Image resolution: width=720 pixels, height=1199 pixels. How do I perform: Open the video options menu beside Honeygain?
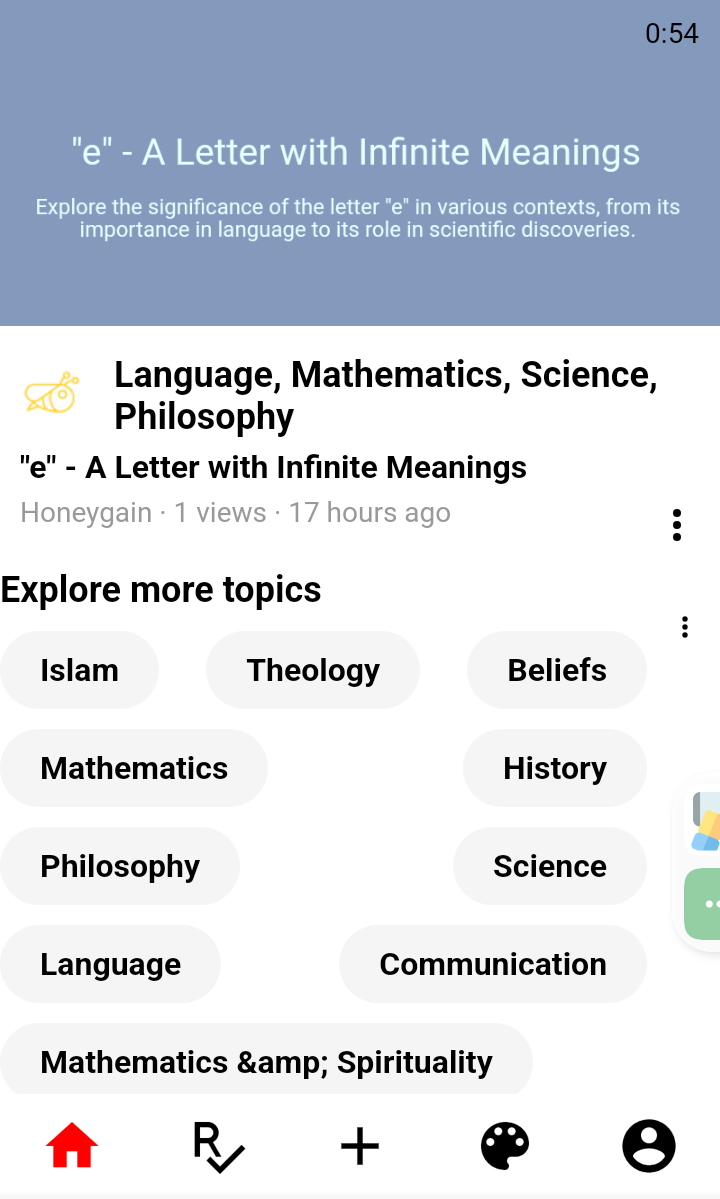677,525
